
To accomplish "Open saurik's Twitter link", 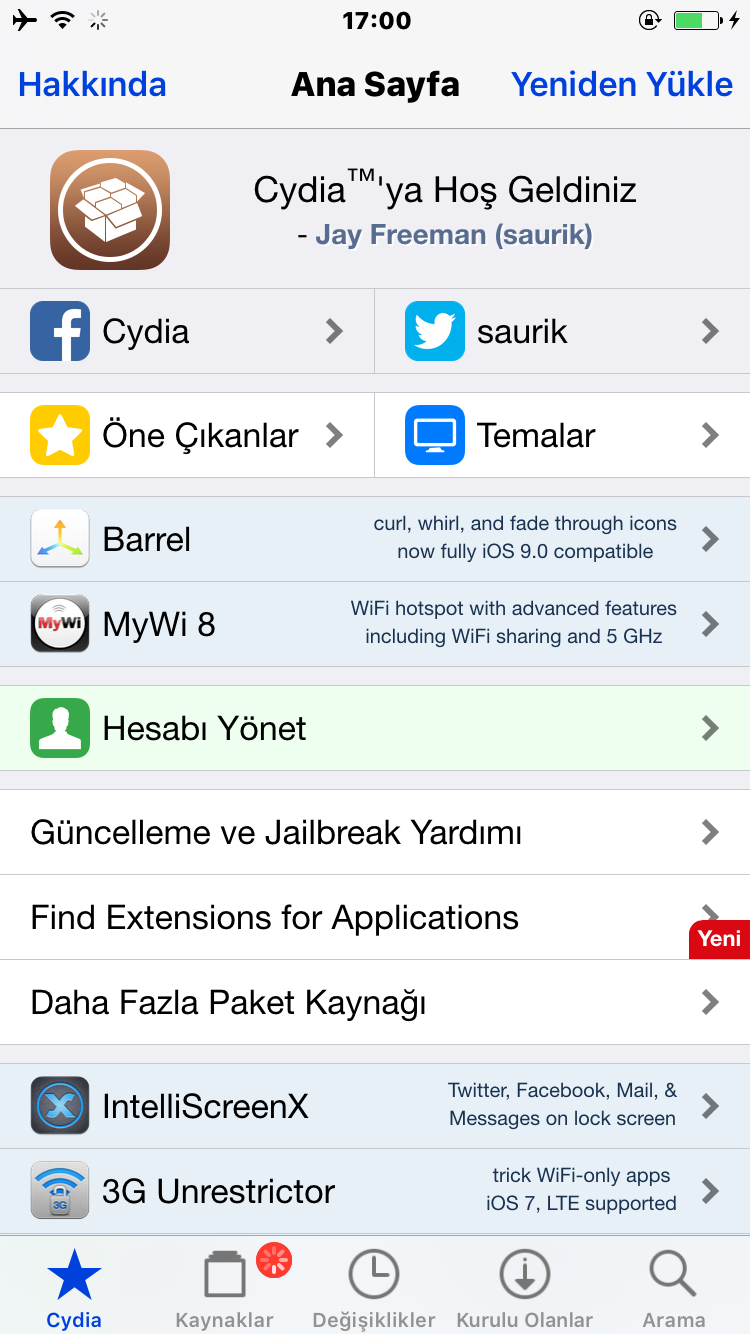I will coord(563,331).
